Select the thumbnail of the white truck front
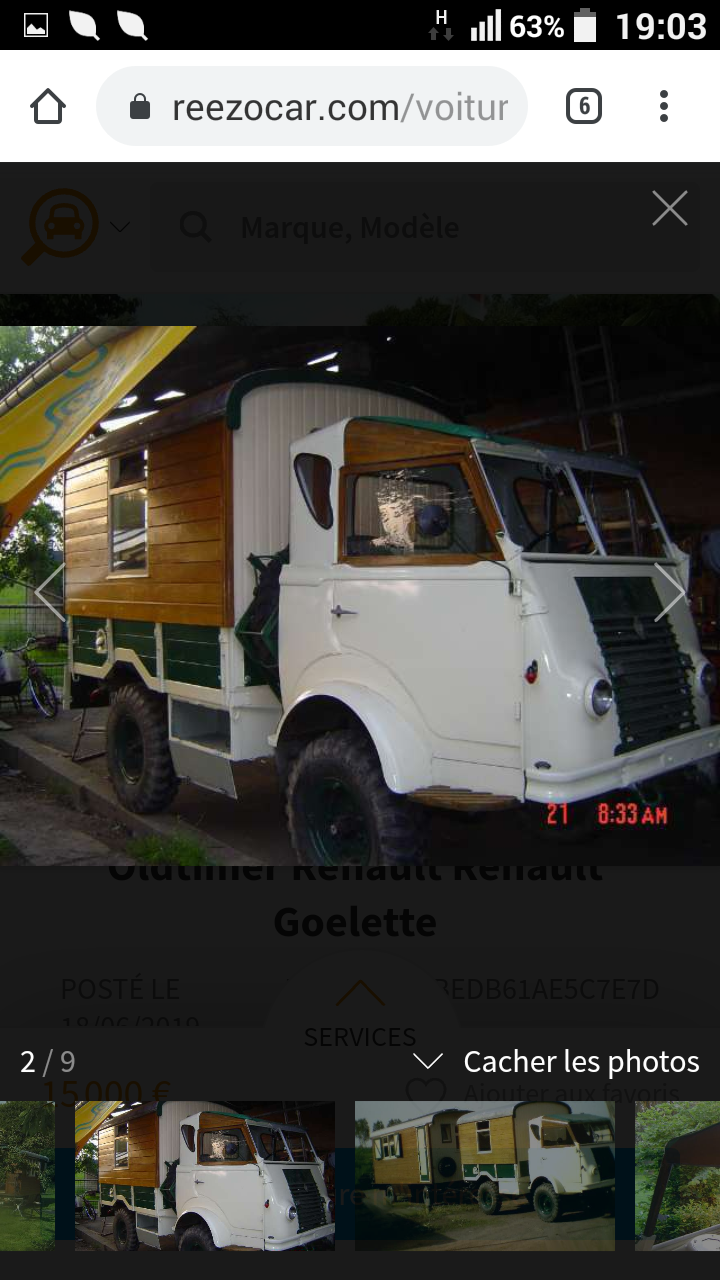The height and width of the screenshot is (1280, 720). (x=205, y=1176)
